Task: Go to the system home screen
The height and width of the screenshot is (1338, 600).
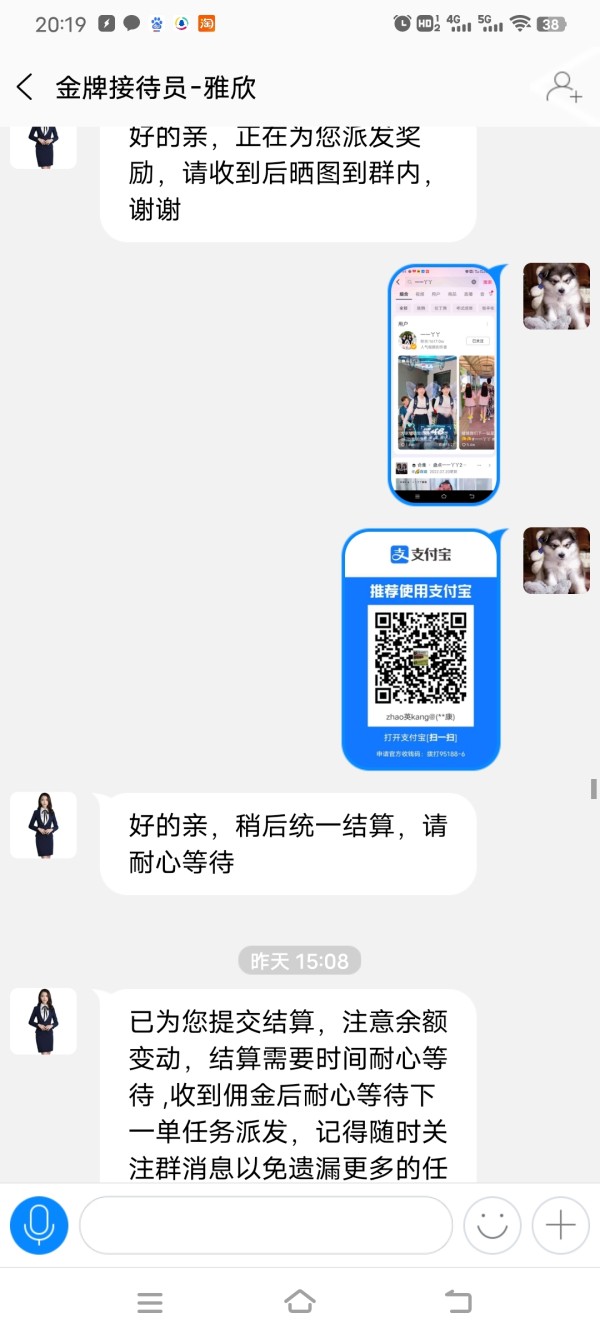Action: tap(300, 1302)
